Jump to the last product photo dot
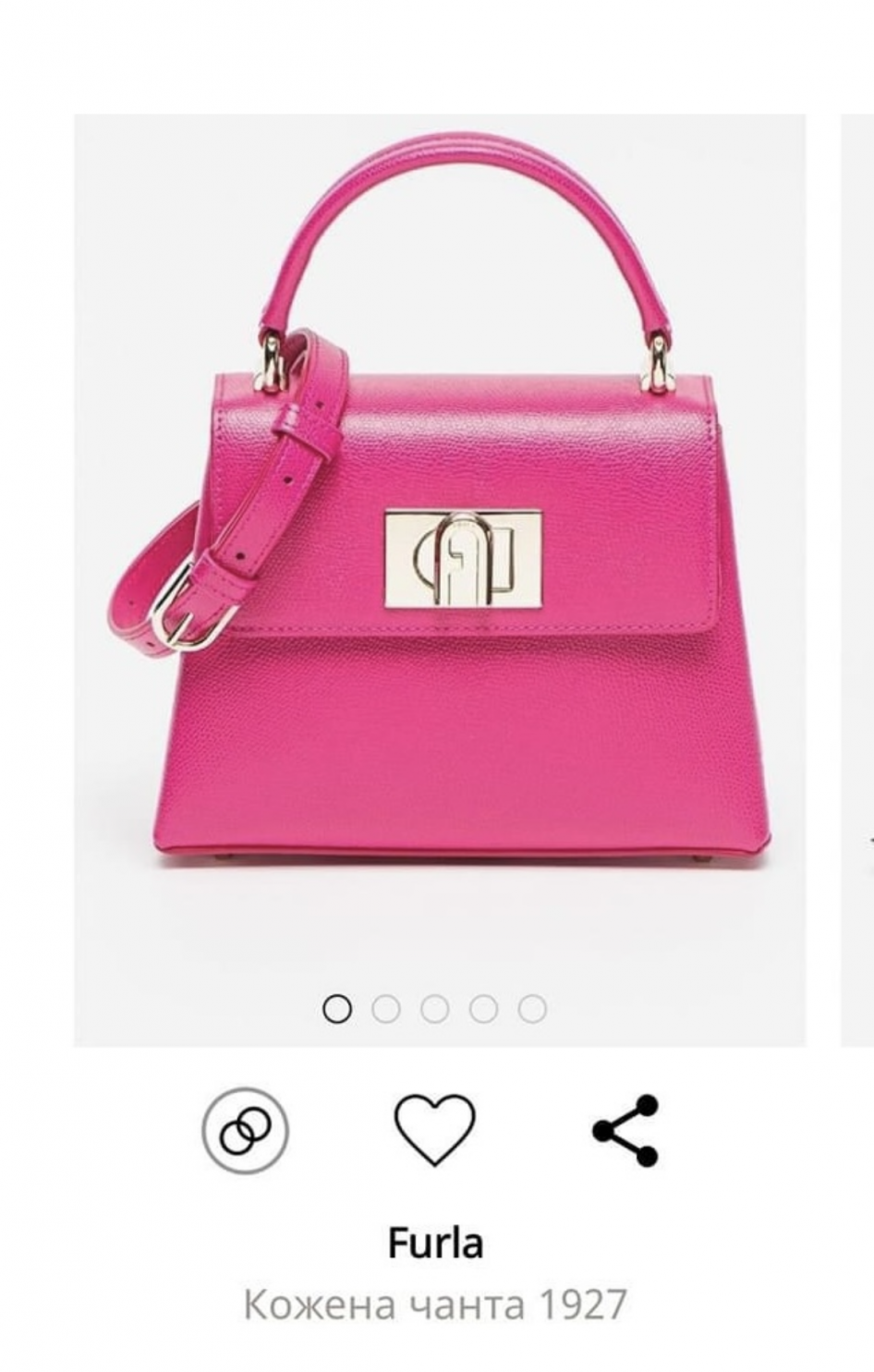Screen dimensions: 874x1372 click(532, 1009)
